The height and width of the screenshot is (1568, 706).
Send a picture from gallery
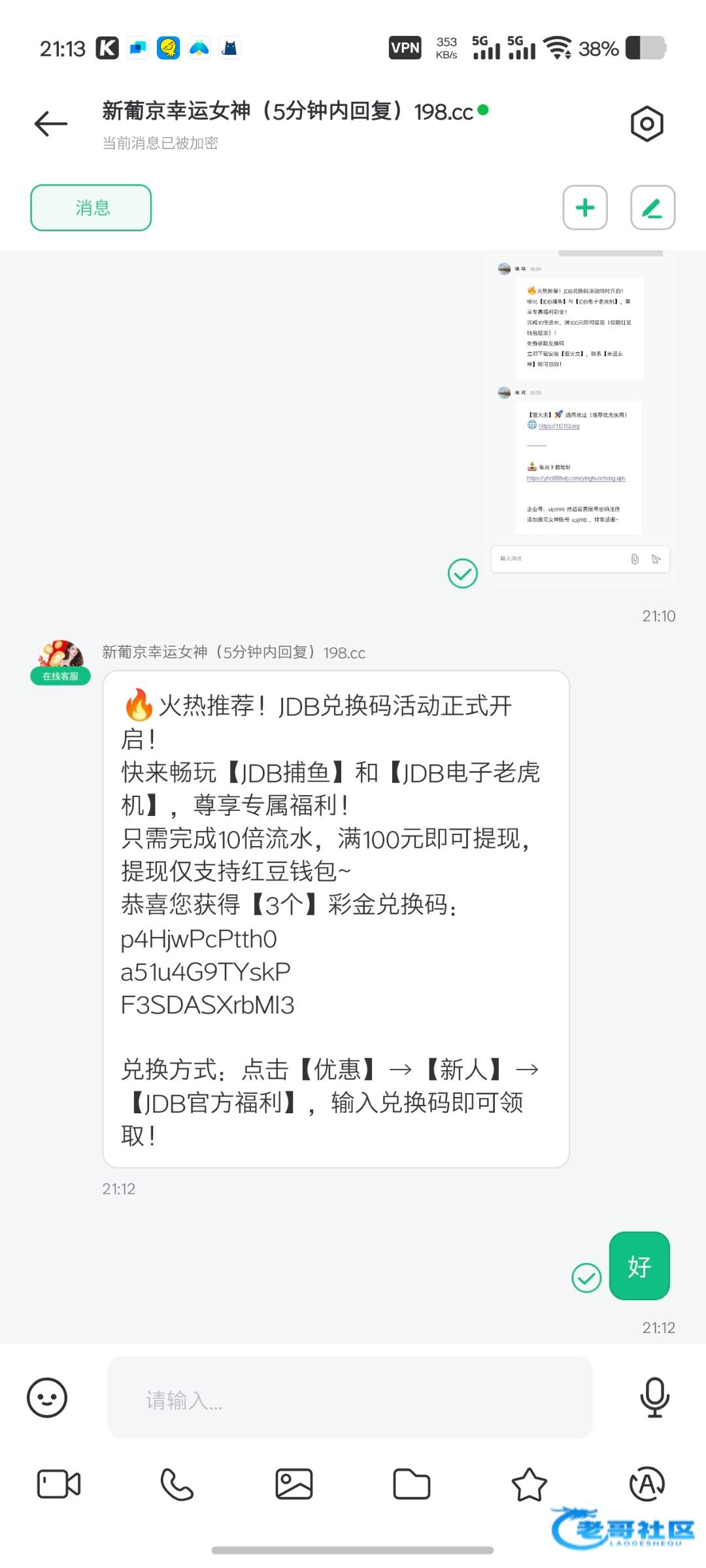pyautogui.click(x=294, y=1484)
